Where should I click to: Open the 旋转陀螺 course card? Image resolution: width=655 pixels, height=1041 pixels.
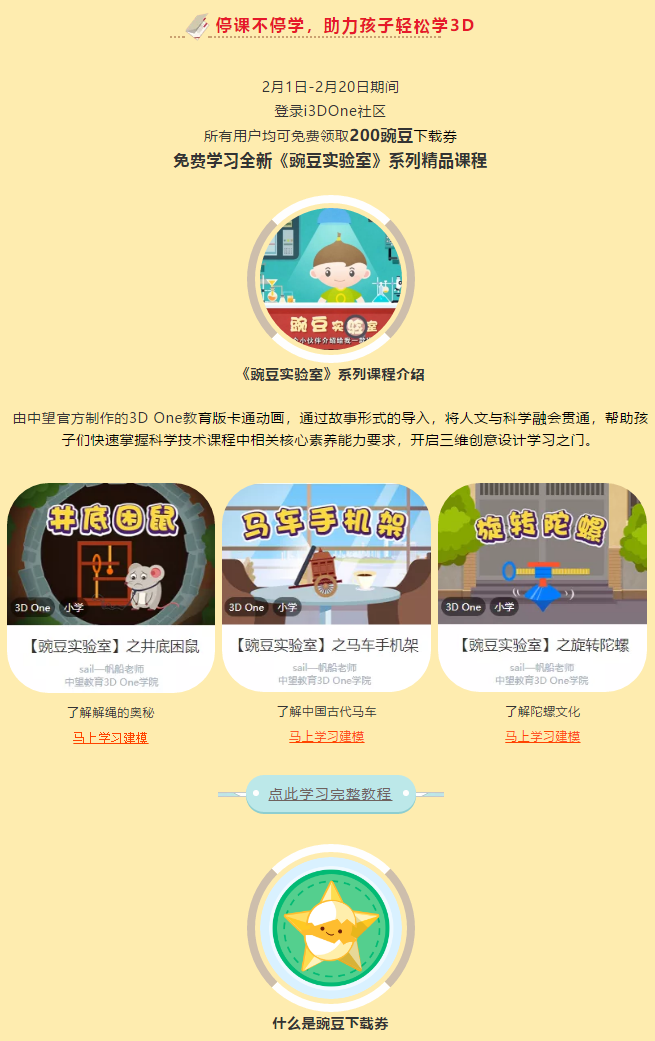(x=542, y=587)
